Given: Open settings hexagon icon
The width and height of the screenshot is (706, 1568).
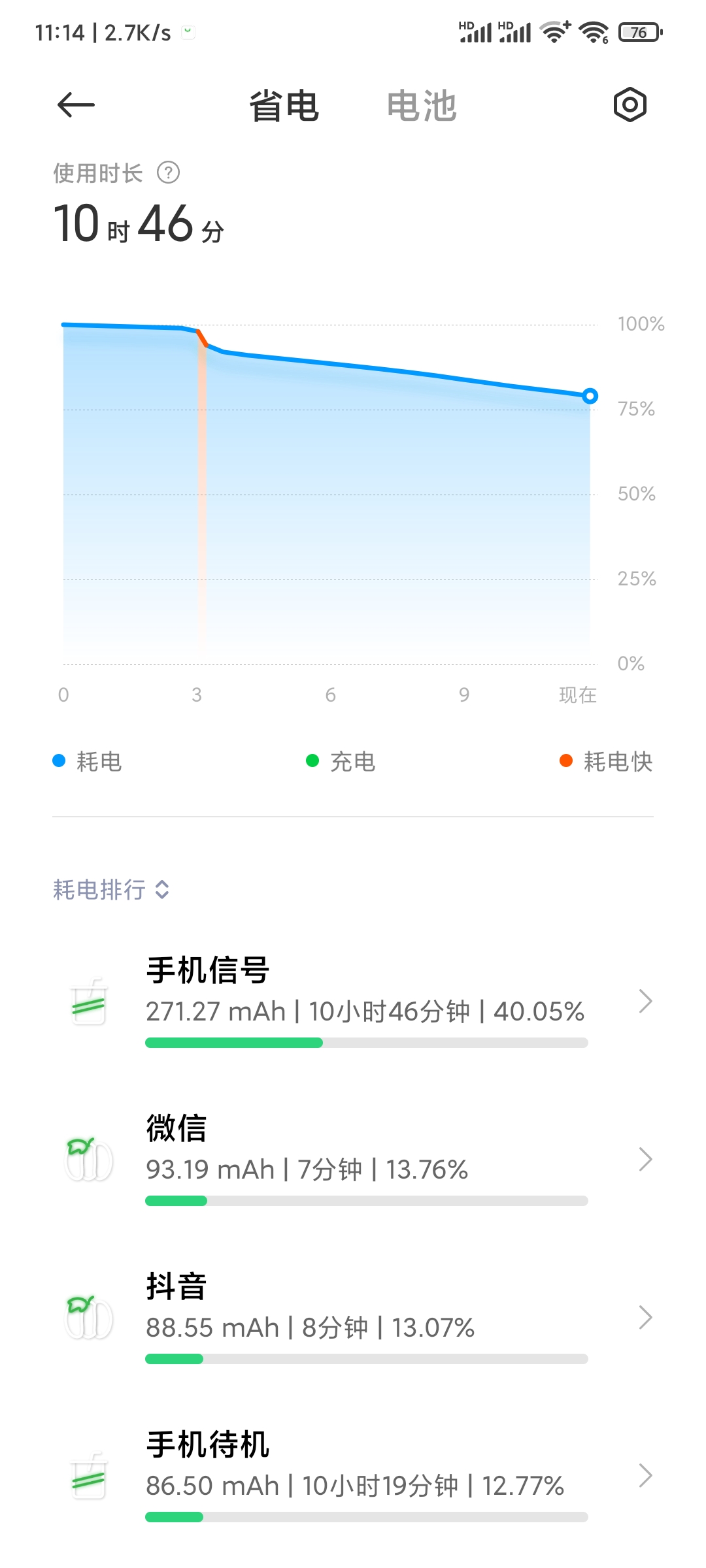Looking at the screenshot, I should pyautogui.click(x=630, y=105).
